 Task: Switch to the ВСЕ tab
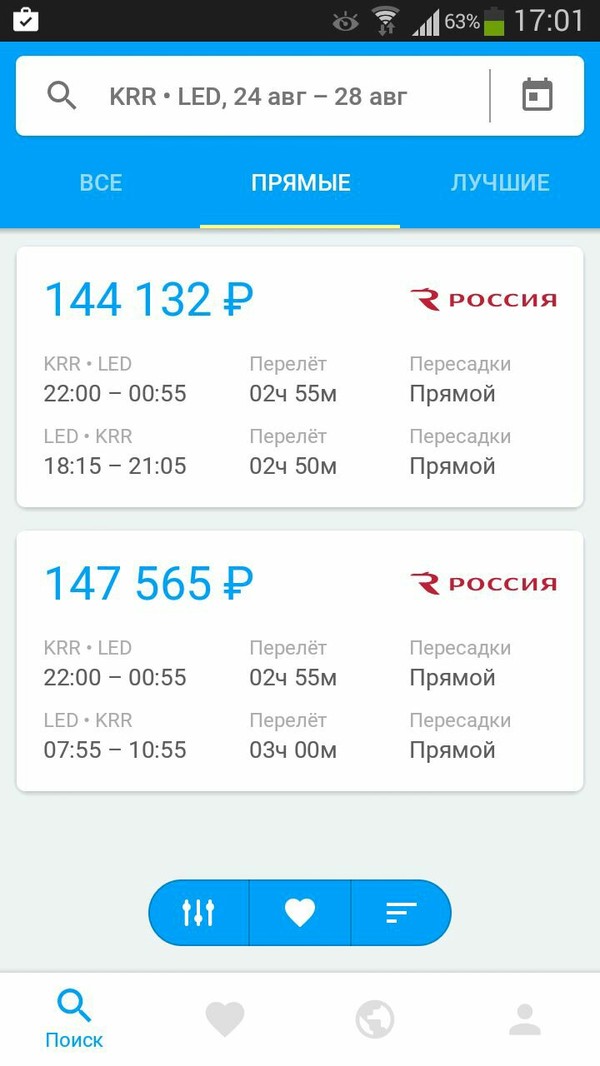101,183
